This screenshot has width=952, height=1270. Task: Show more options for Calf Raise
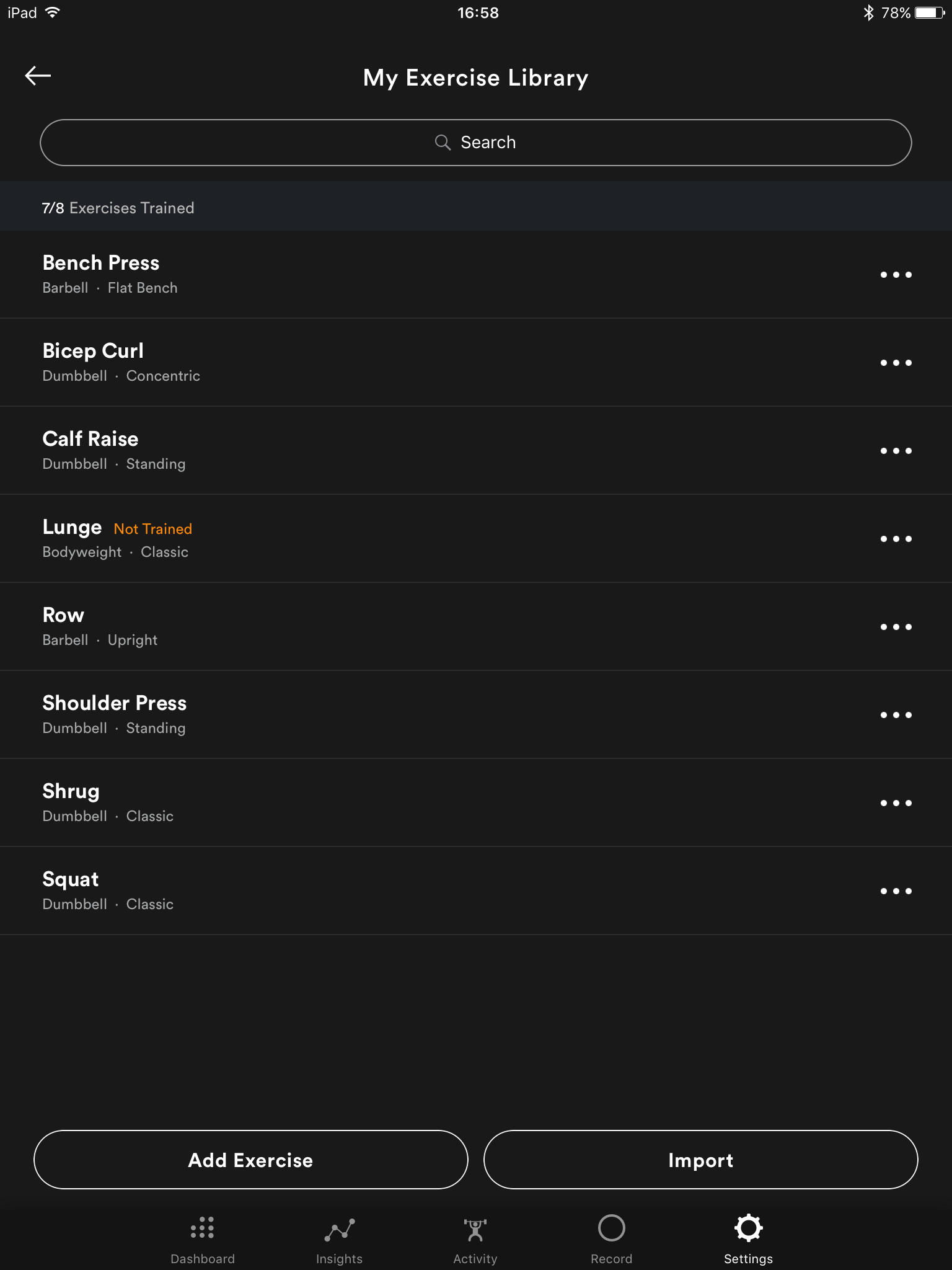[896, 451]
